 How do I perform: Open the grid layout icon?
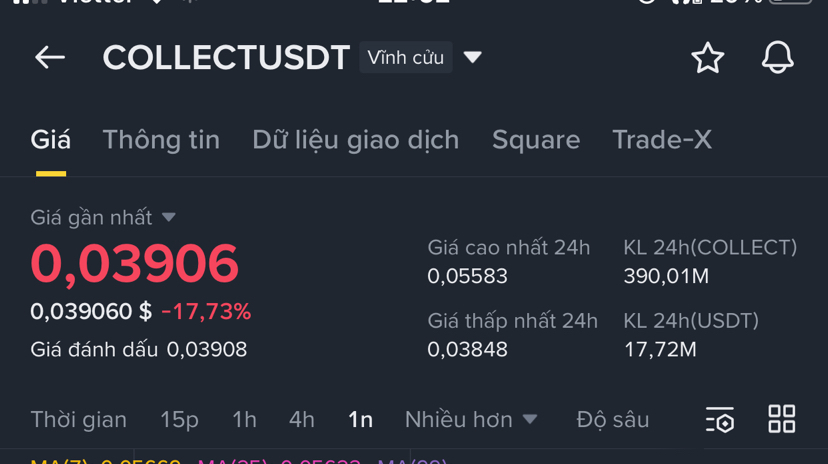(x=781, y=420)
